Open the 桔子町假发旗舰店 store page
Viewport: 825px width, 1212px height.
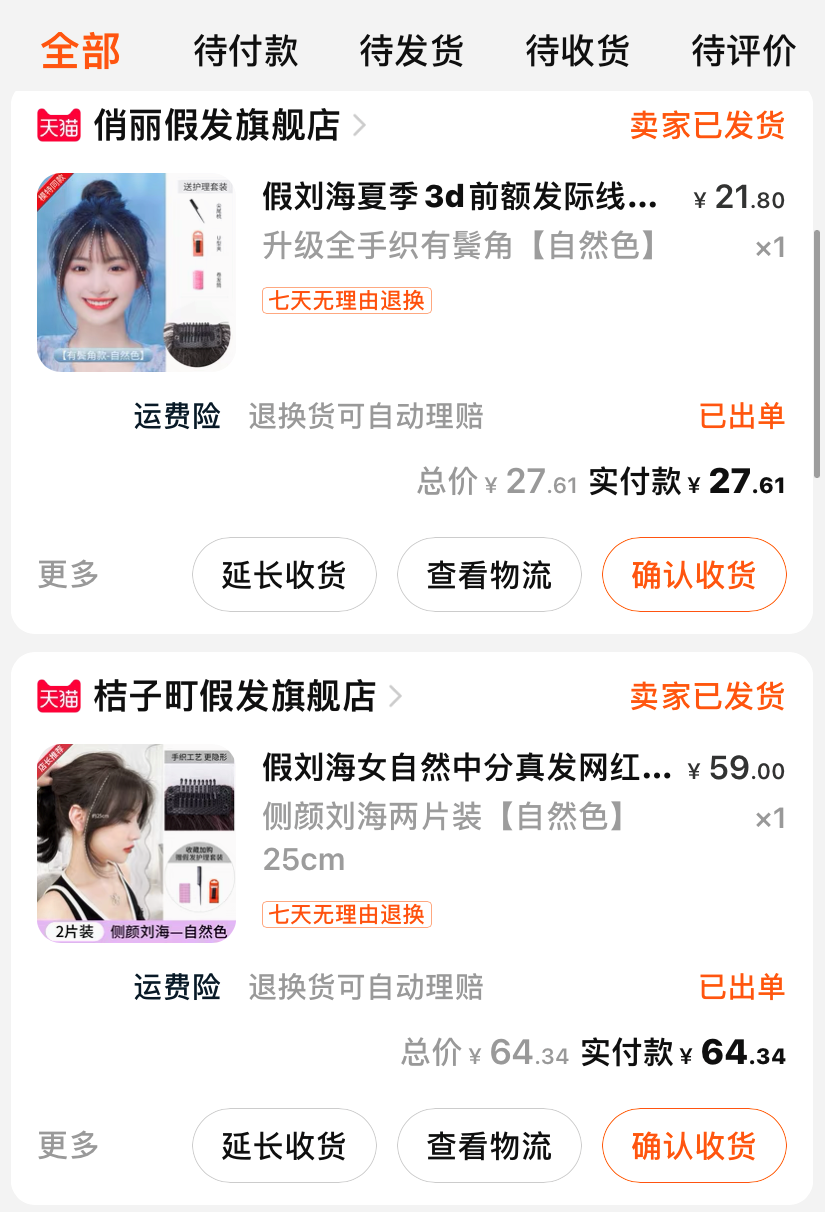(x=234, y=696)
